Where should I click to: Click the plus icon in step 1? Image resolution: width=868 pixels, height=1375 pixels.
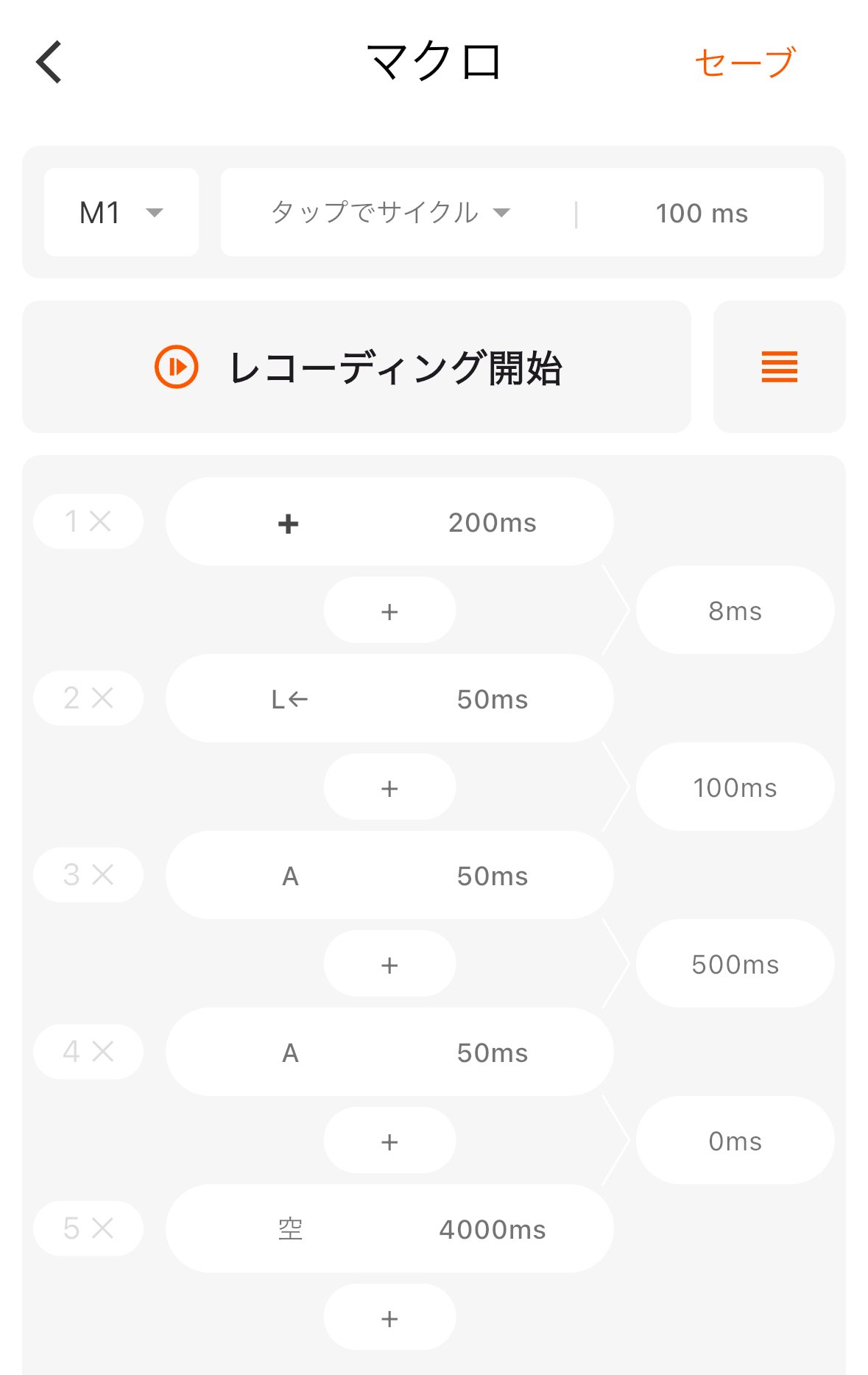[288, 521]
